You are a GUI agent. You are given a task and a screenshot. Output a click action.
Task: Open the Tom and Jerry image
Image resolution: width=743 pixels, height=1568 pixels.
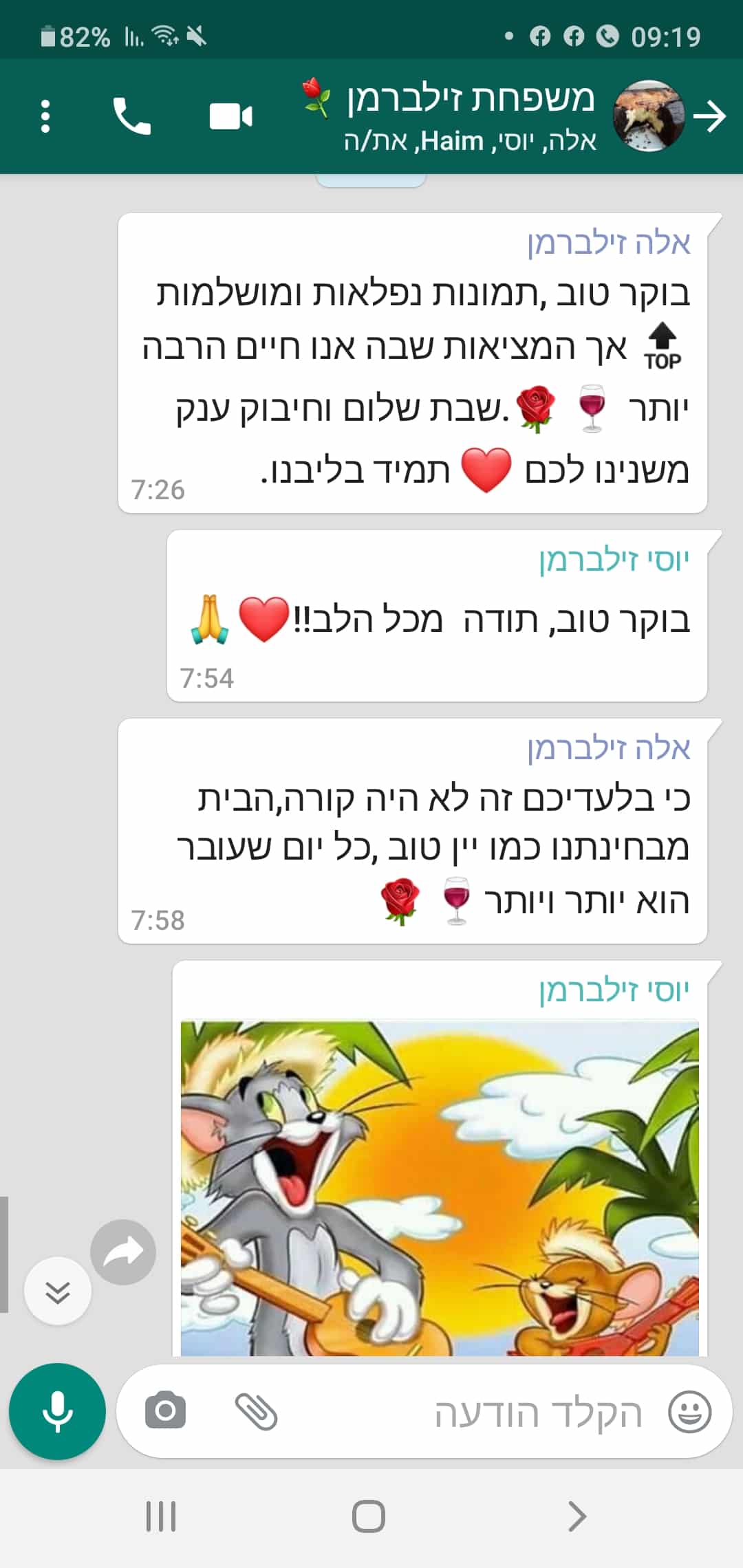coord(440,1188)
